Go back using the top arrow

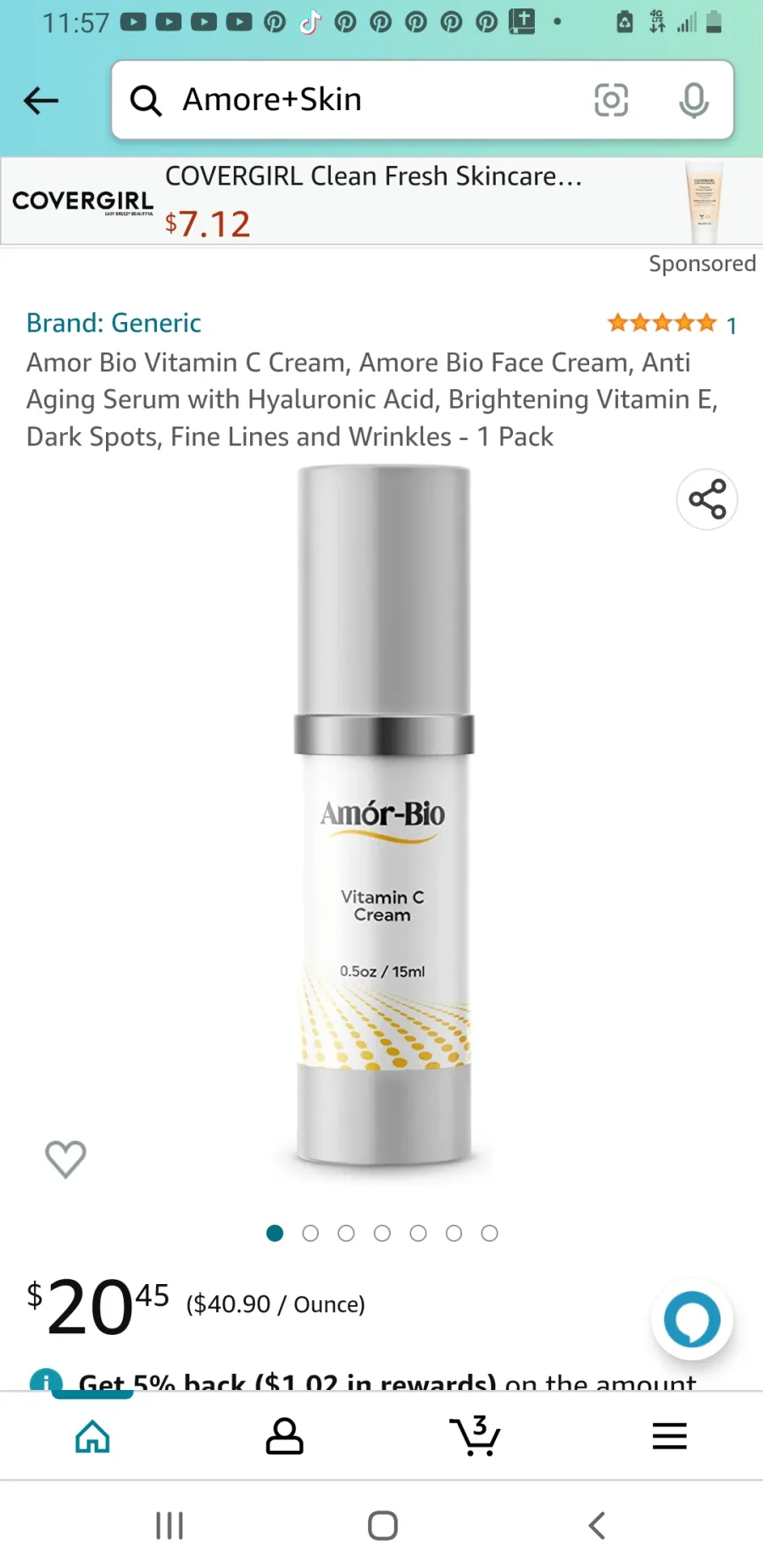pos(41,101)
